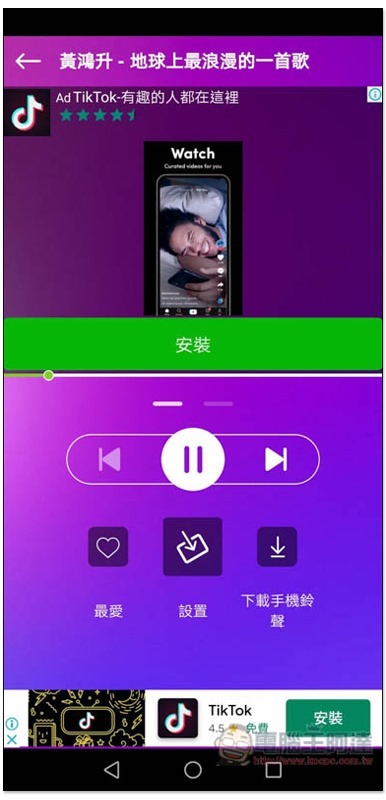The image size is (386, 800).
Task: Open recent apps from navigation bar
Action: pyautogui.click(x=273, y=770)
